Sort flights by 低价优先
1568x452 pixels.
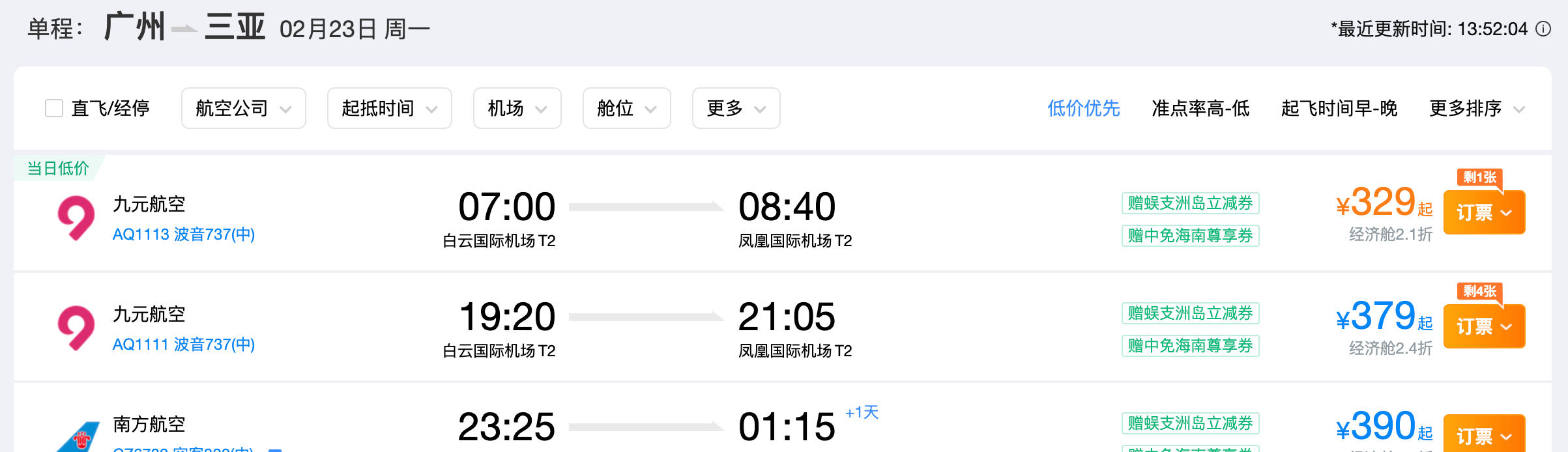coord(1084,108)
